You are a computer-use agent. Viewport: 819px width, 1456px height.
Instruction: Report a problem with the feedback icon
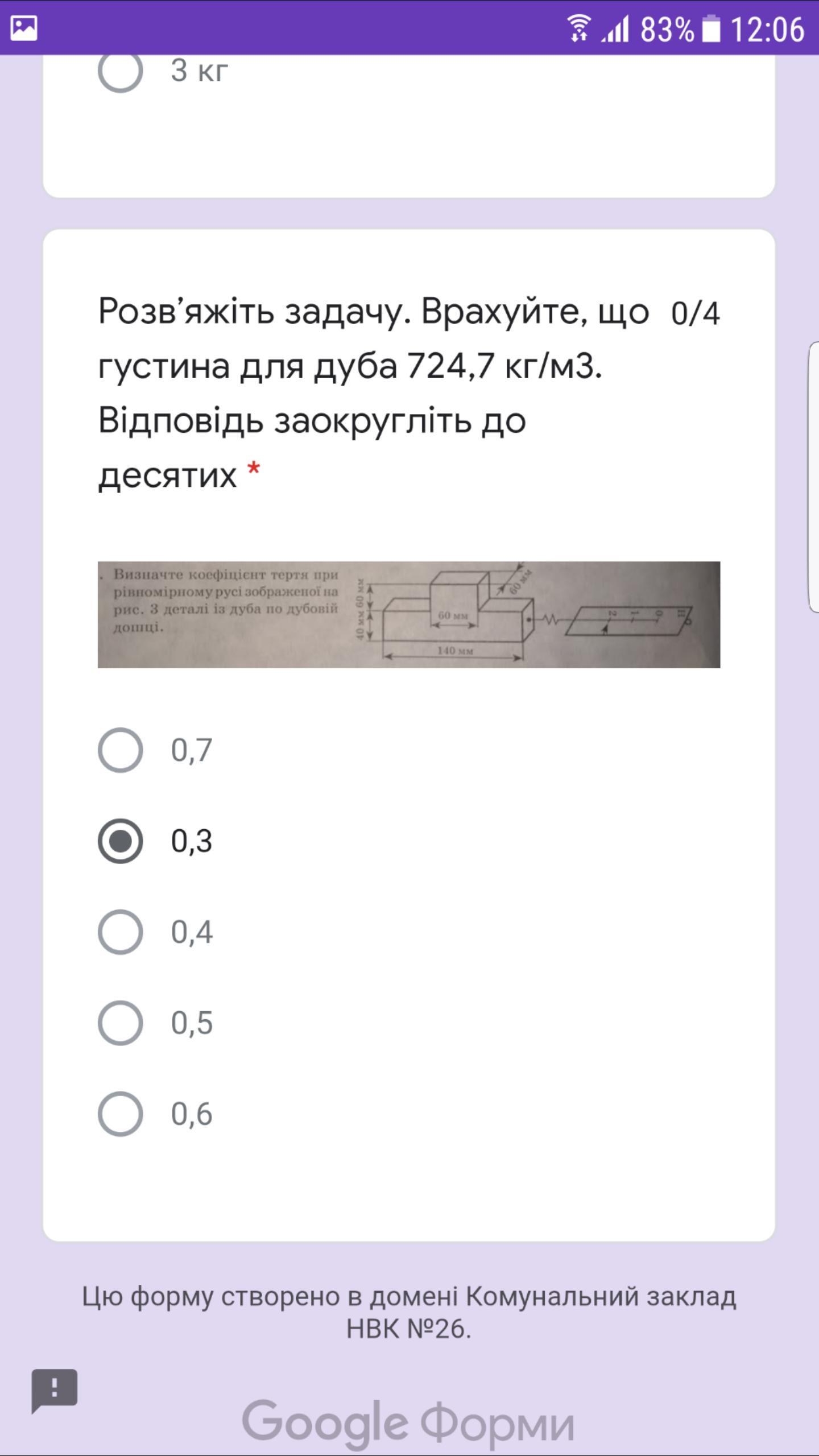click(x=55, y=1391)
